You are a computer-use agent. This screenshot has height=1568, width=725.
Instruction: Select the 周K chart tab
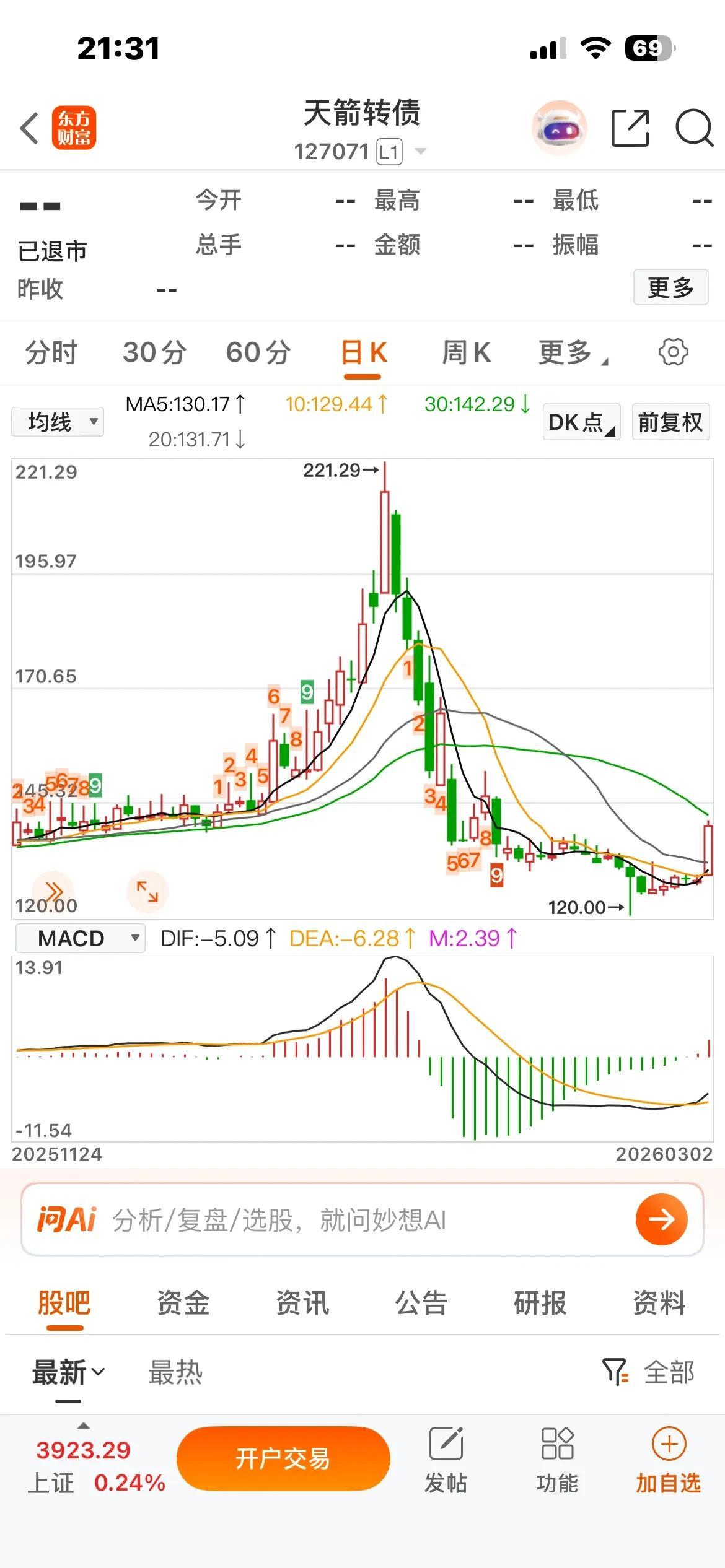(466, 352)
